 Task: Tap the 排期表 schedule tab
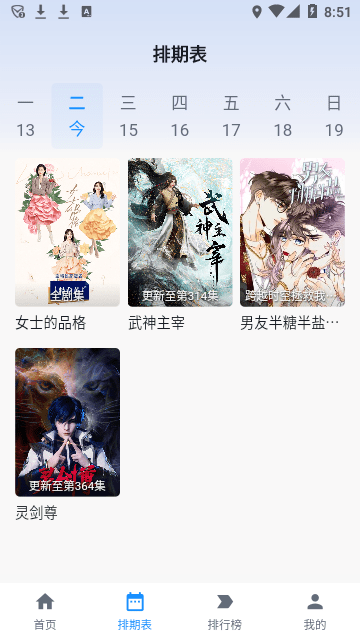[x=135, y=611]
